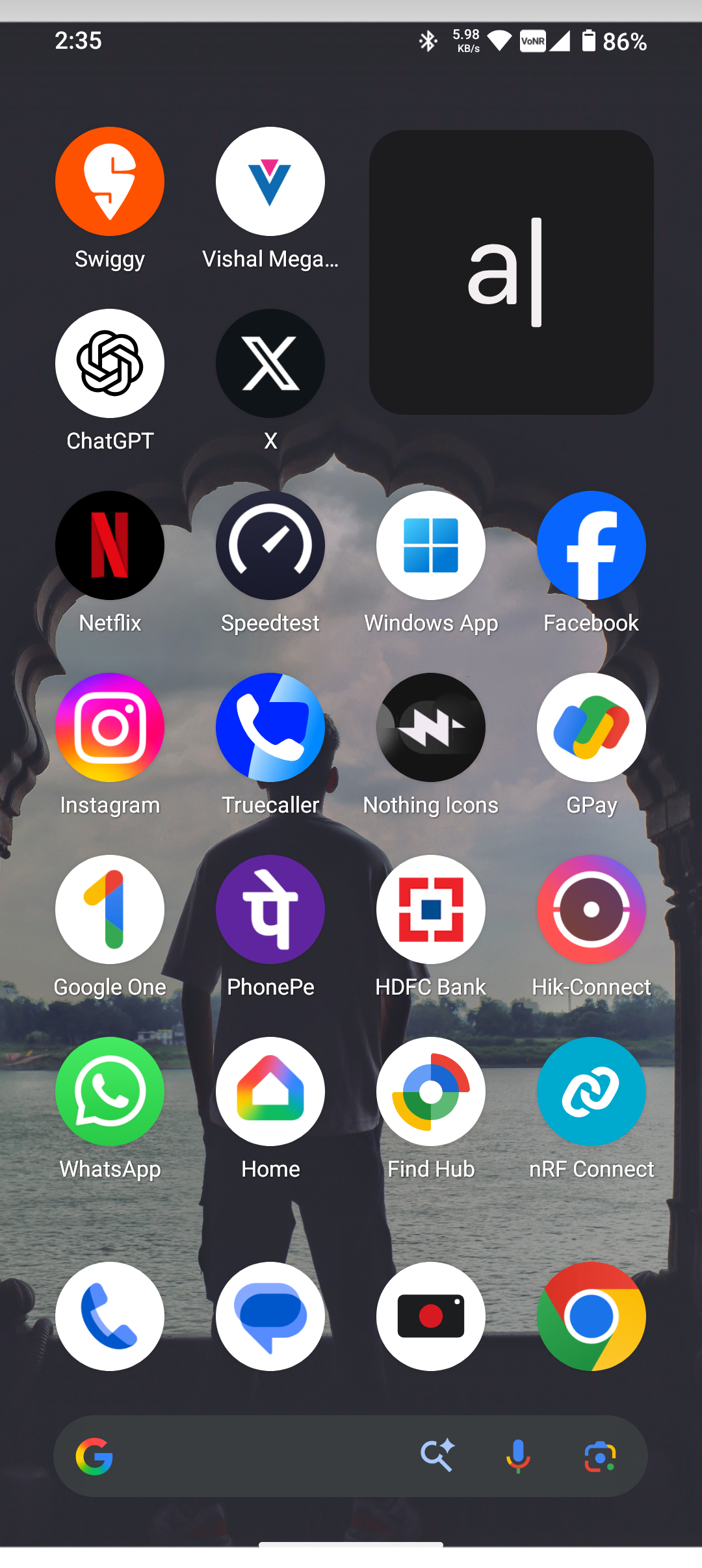Launch Vishal Mega Mart app

coord(270,181)
